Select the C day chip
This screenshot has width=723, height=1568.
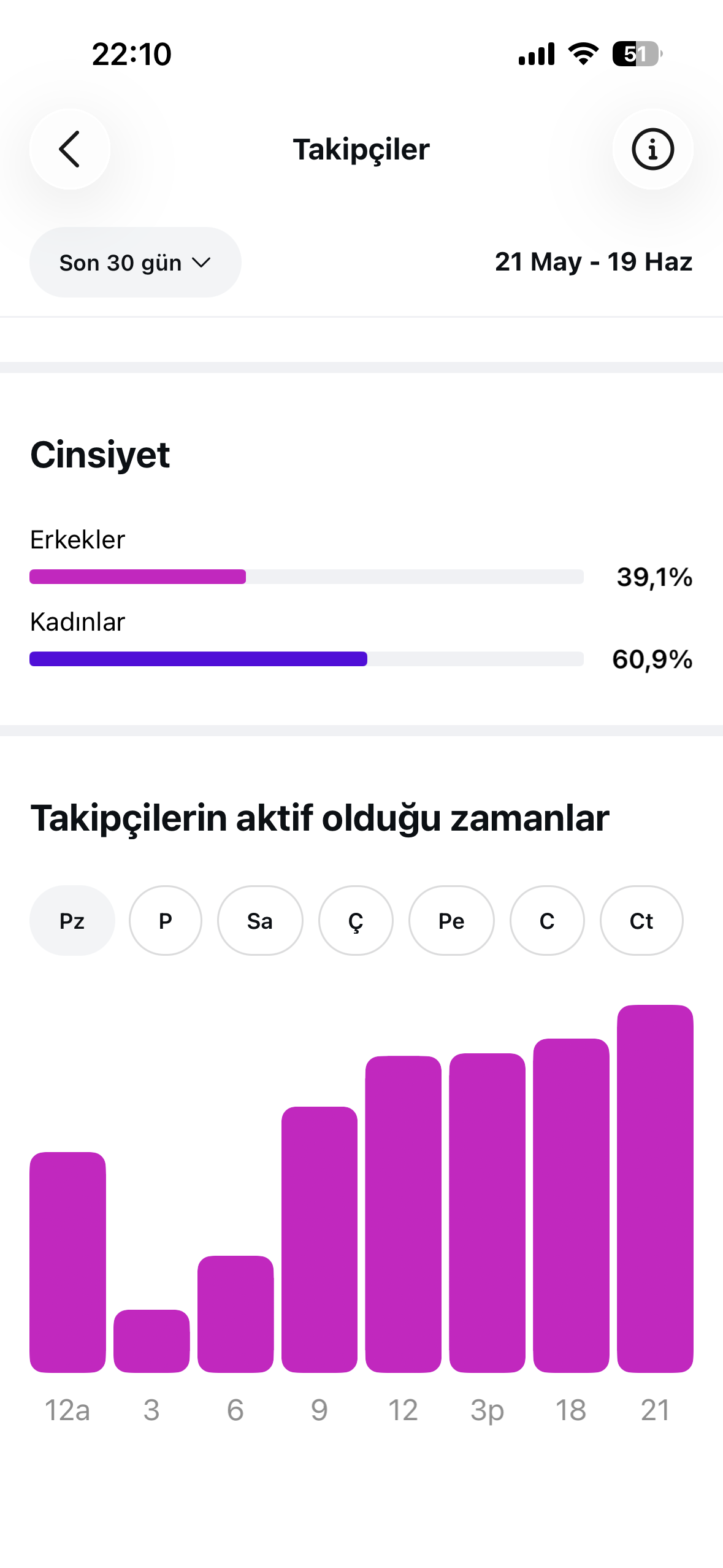coord(547,920)
